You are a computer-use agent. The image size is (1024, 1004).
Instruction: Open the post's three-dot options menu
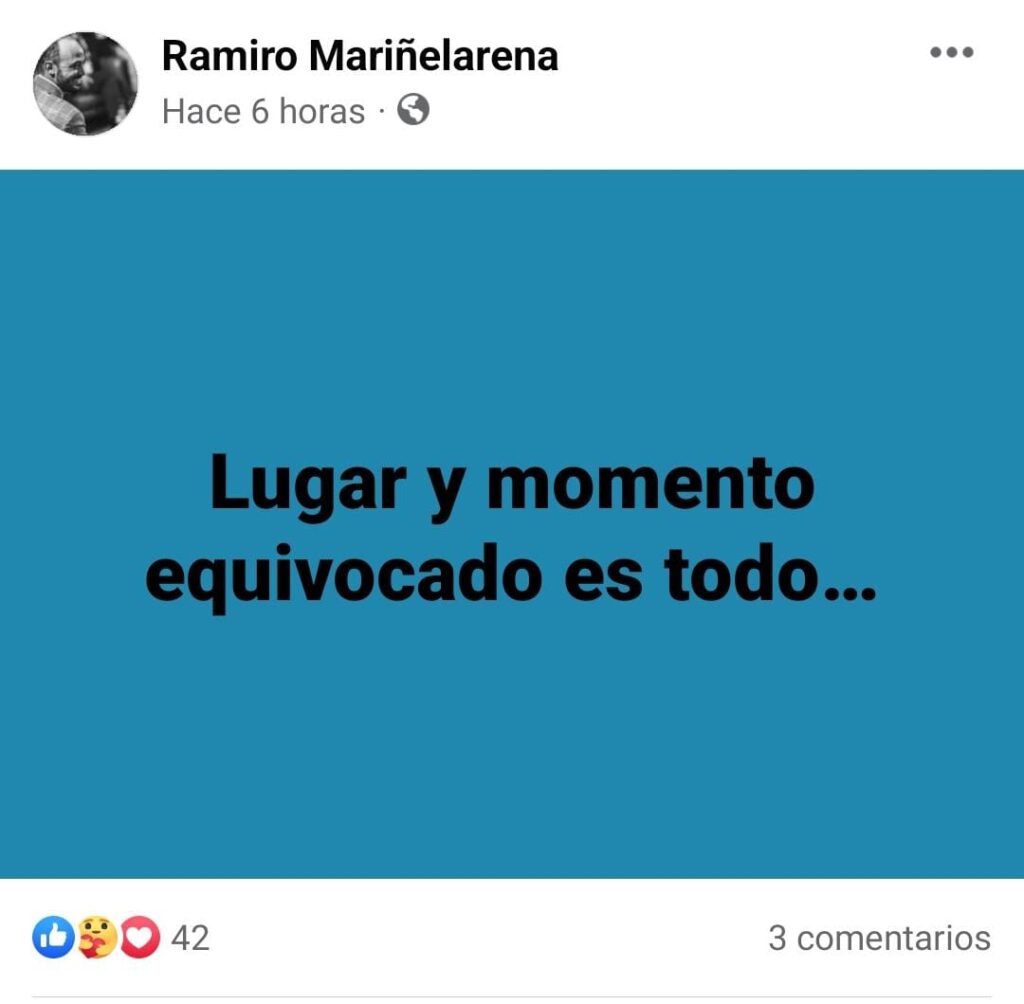coord(951,53)
